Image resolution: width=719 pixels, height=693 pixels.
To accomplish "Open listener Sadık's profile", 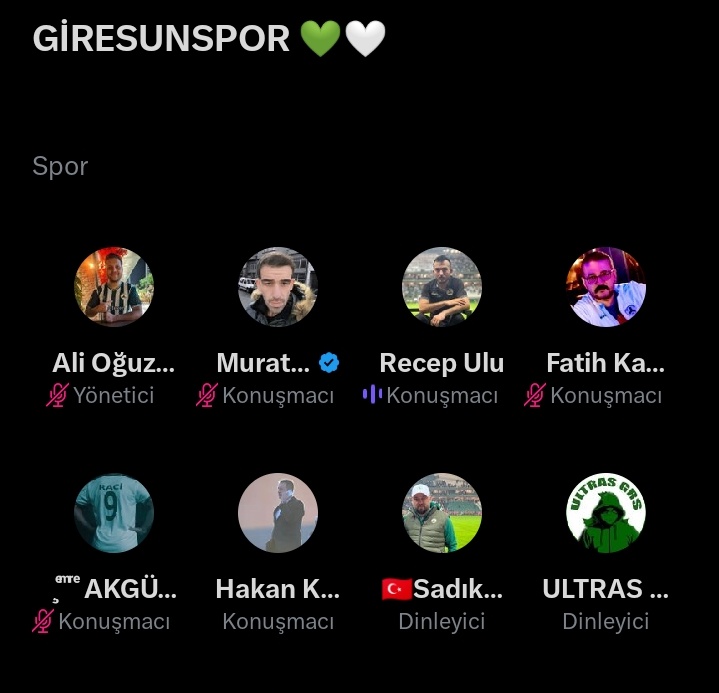I will click(442, 513).
